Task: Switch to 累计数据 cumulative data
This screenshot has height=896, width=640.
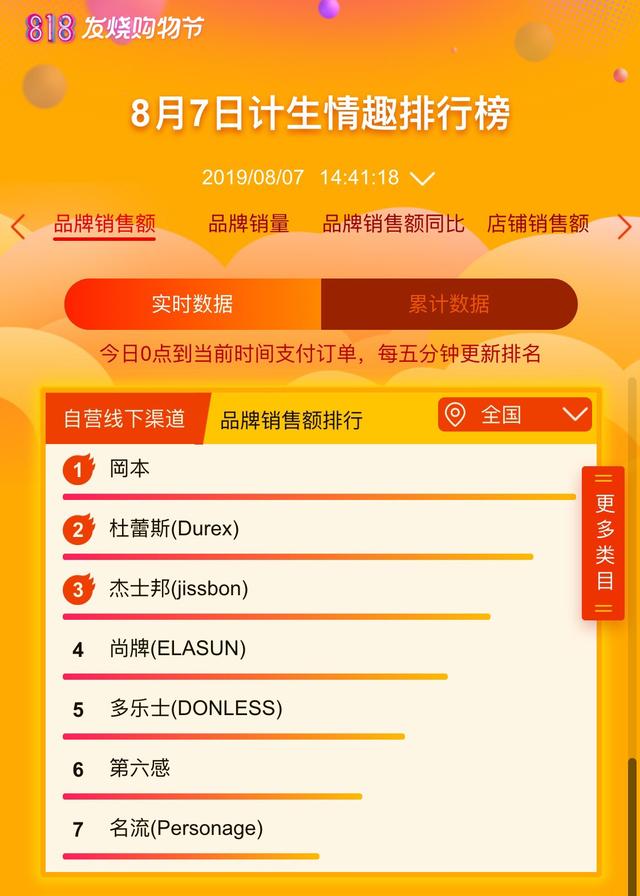Action: 449,304
